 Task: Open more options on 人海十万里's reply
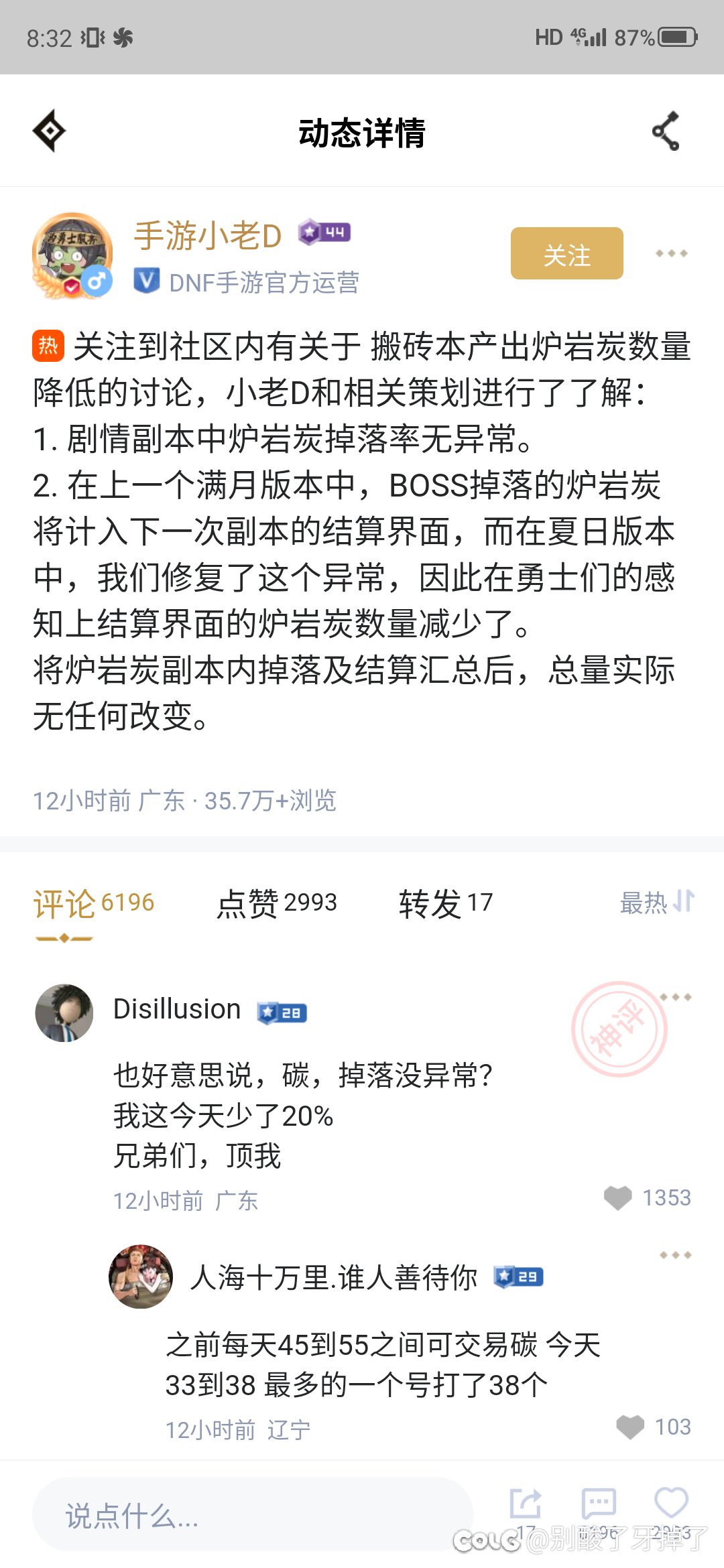click(x=676, y=1254)
